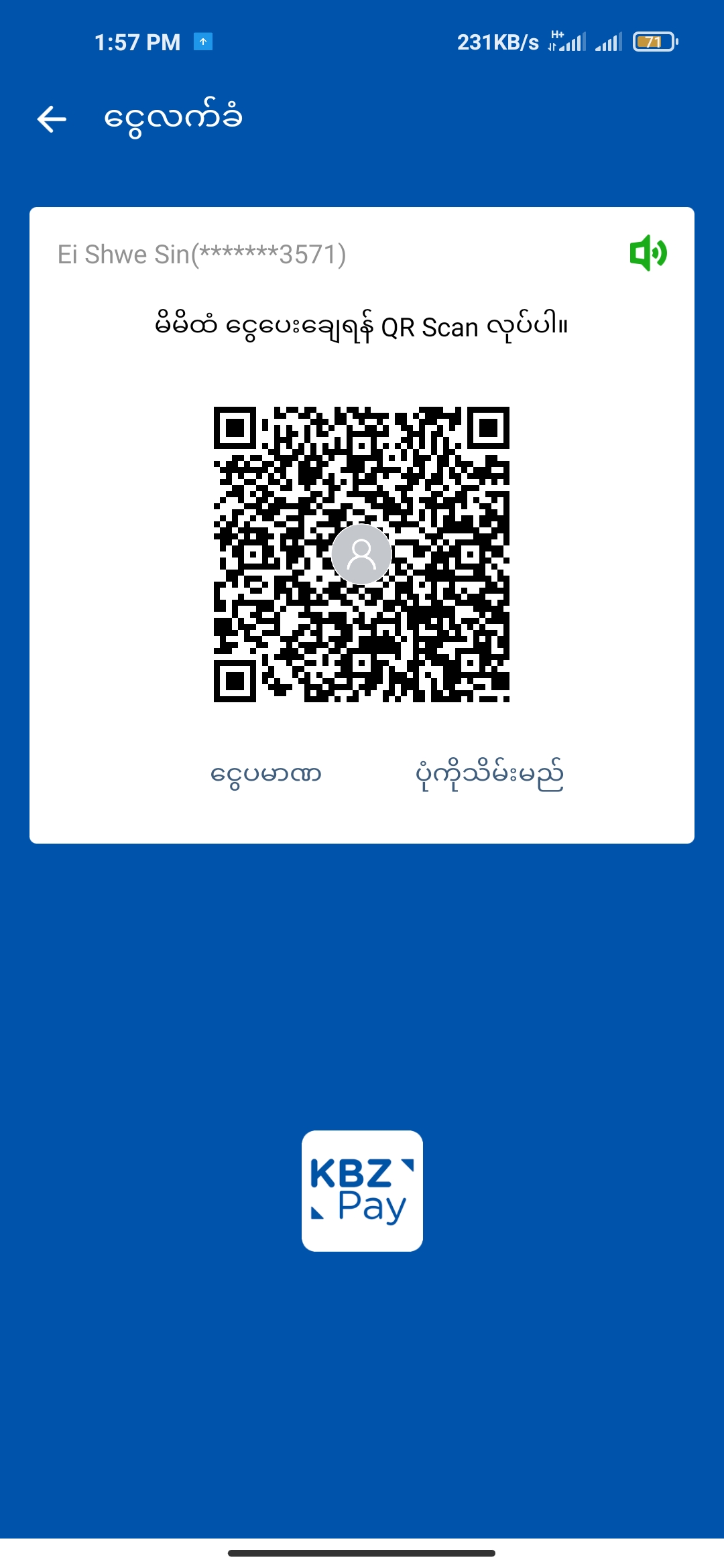
Task: Go back from the ငွေလက်ခံ screen
Action: coord(52,119)
